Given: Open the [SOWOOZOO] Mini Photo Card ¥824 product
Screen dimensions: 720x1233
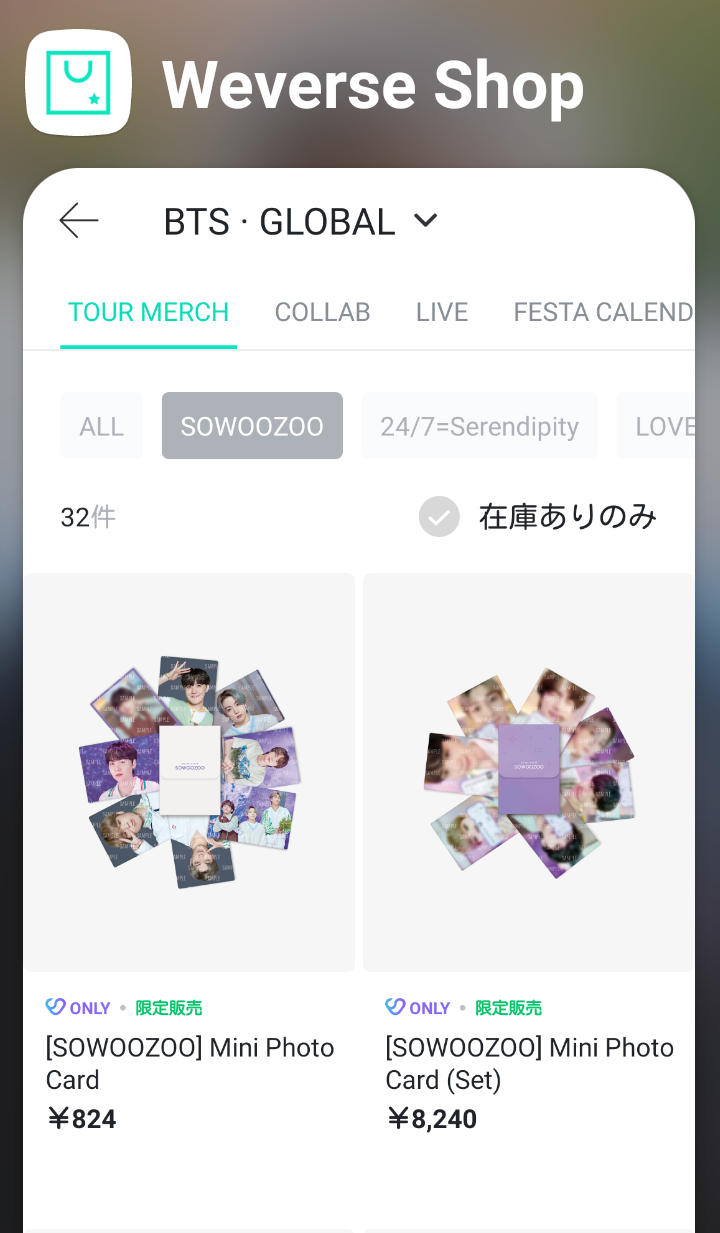Looking at the screenshot, I should (189, 772).
